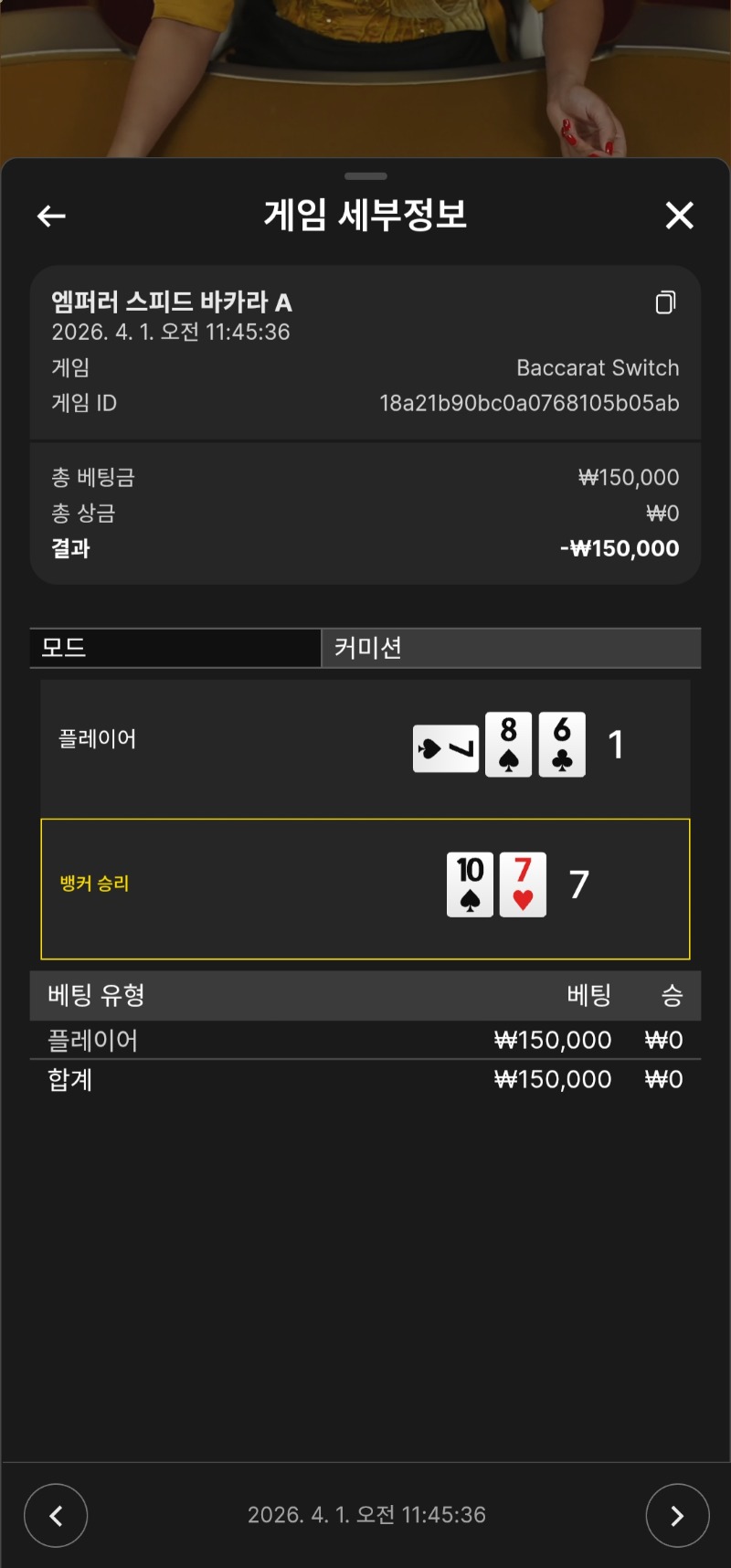Go to the previous game record
The width and height of the screenshot is (731, 1568).
(56, 1516)
